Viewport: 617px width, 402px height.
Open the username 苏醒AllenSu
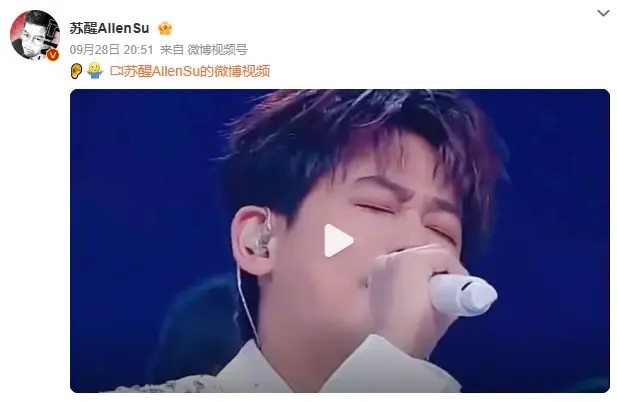point(110,27)
